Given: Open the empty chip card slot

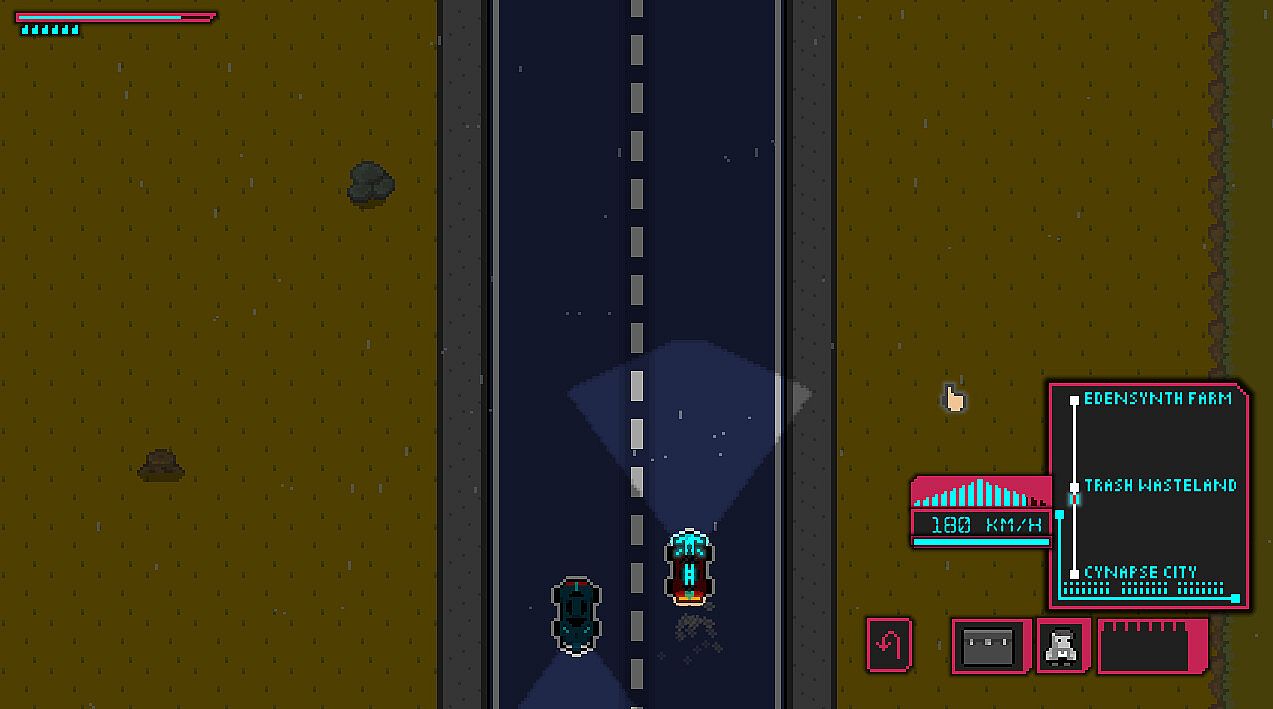Looking at the screenshot, I should [1152, 647].
